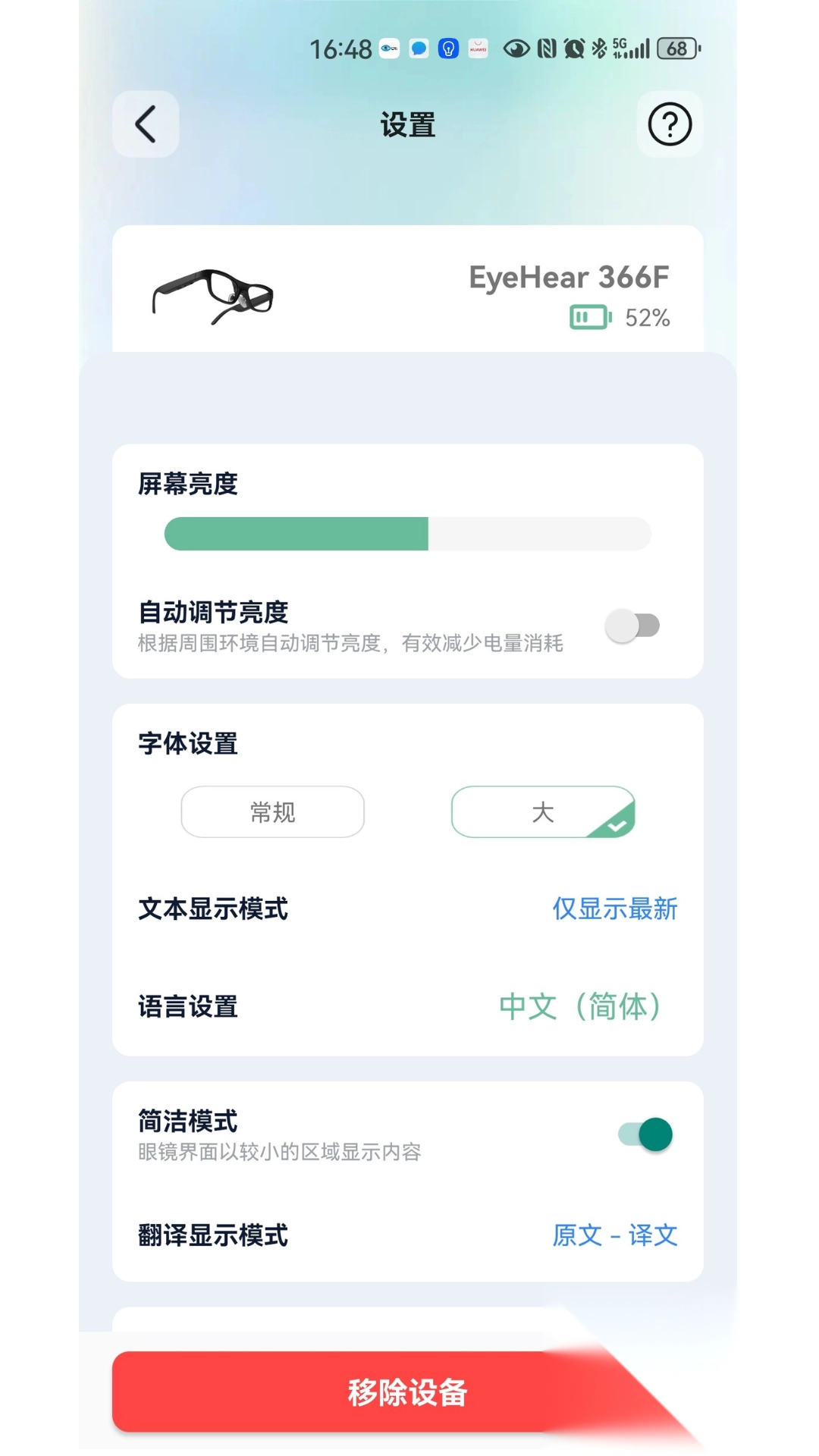The height and width of the screenshot is (1456, 819).
Task: Open 文本显示模式 set to 仅显示最新
Action: [614, 909]
